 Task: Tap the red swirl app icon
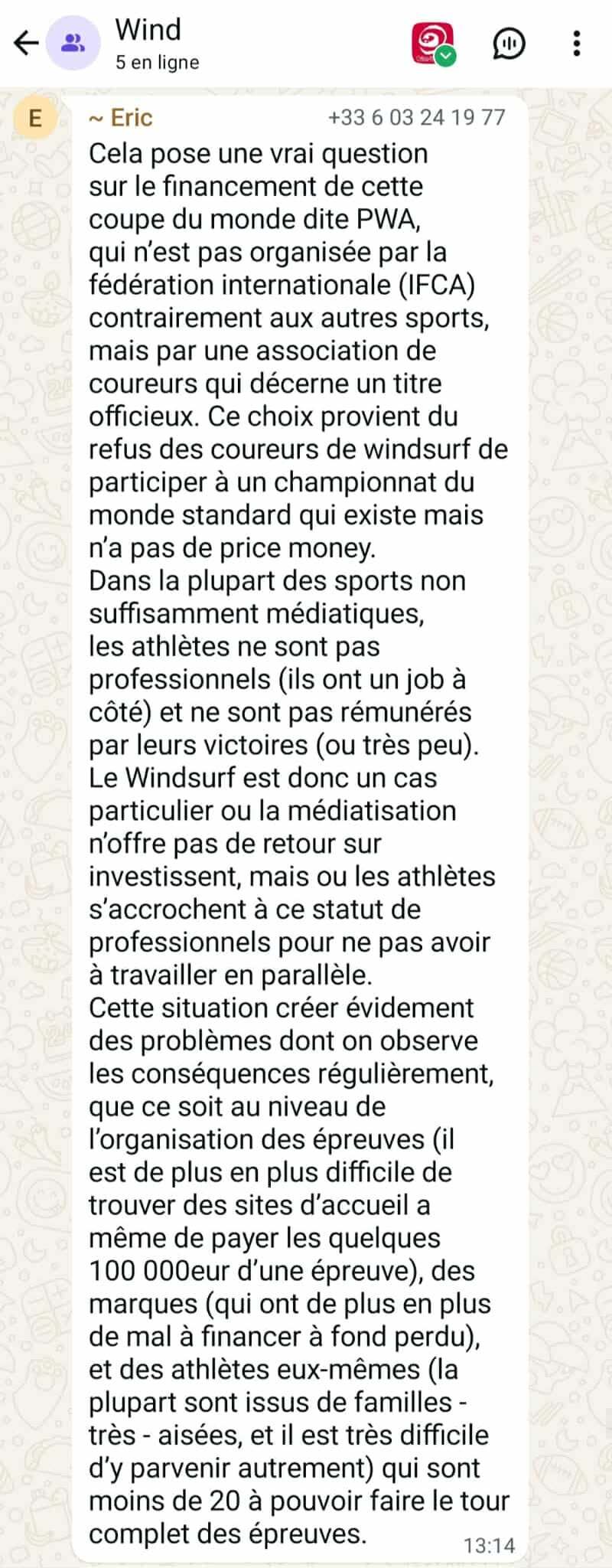[x=433, y=44]
